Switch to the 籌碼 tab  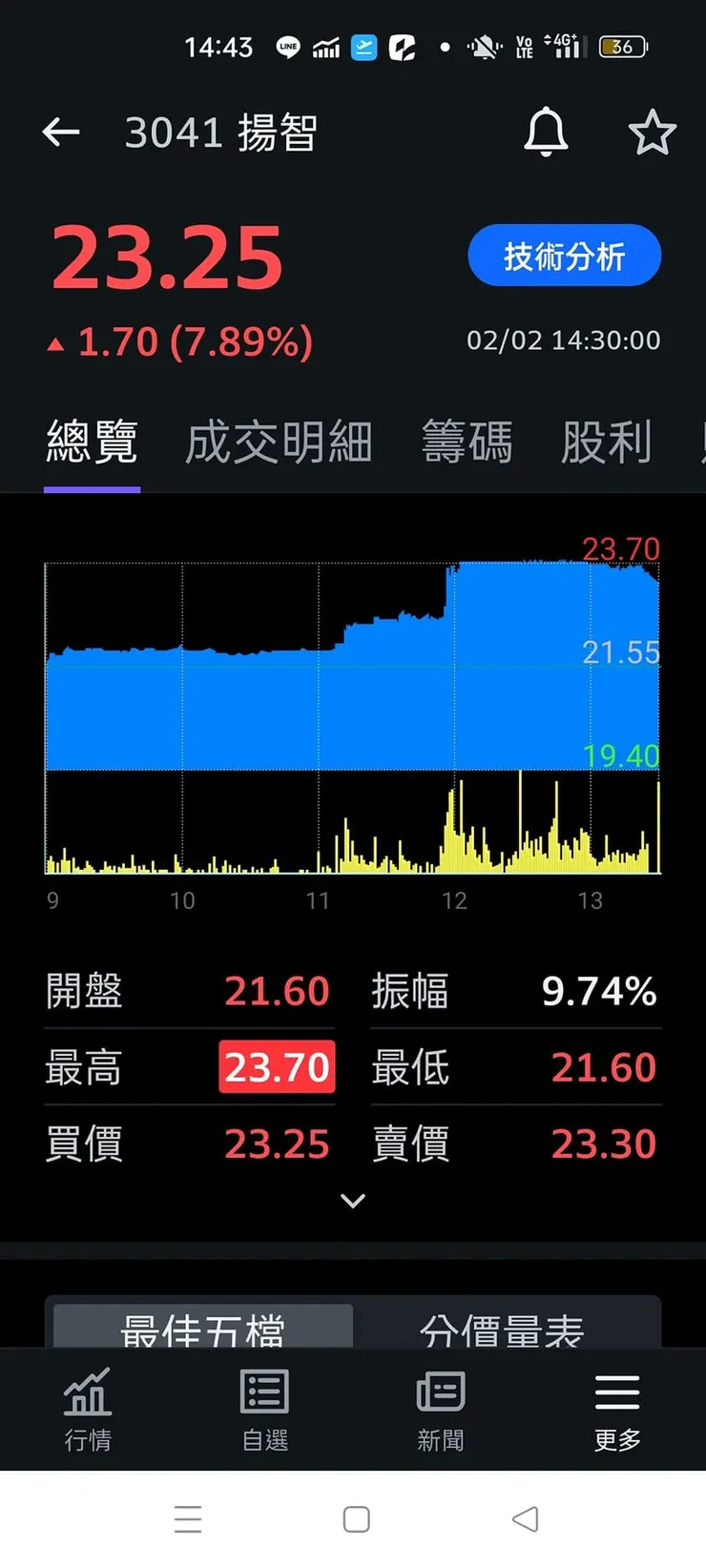coord(467,442)
